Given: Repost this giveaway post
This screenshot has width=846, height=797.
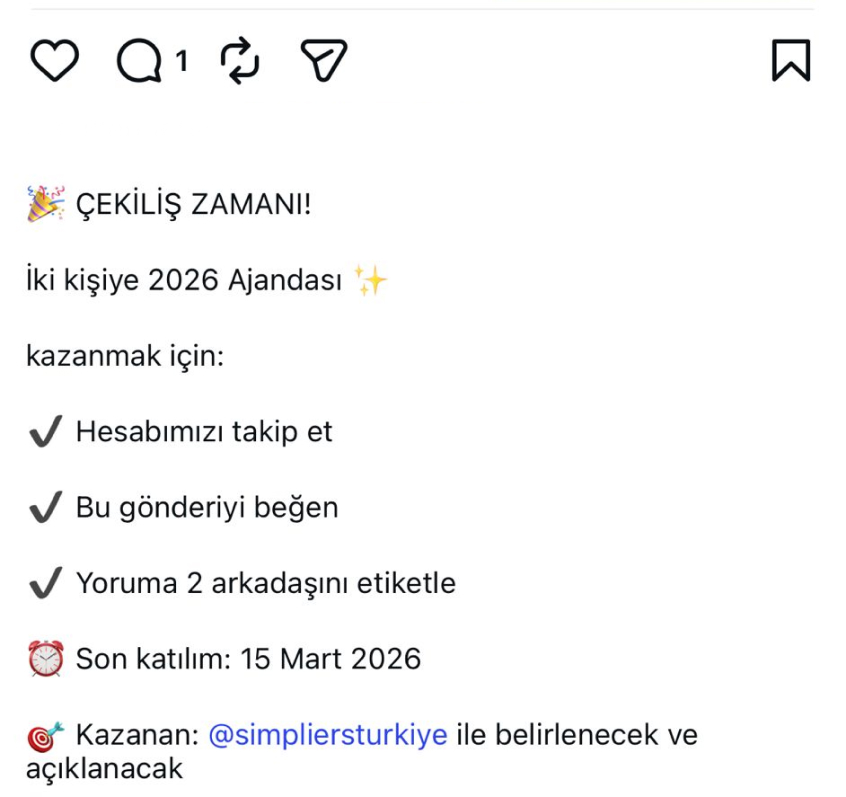Looking at the screenshot, I should coord(240,61).
